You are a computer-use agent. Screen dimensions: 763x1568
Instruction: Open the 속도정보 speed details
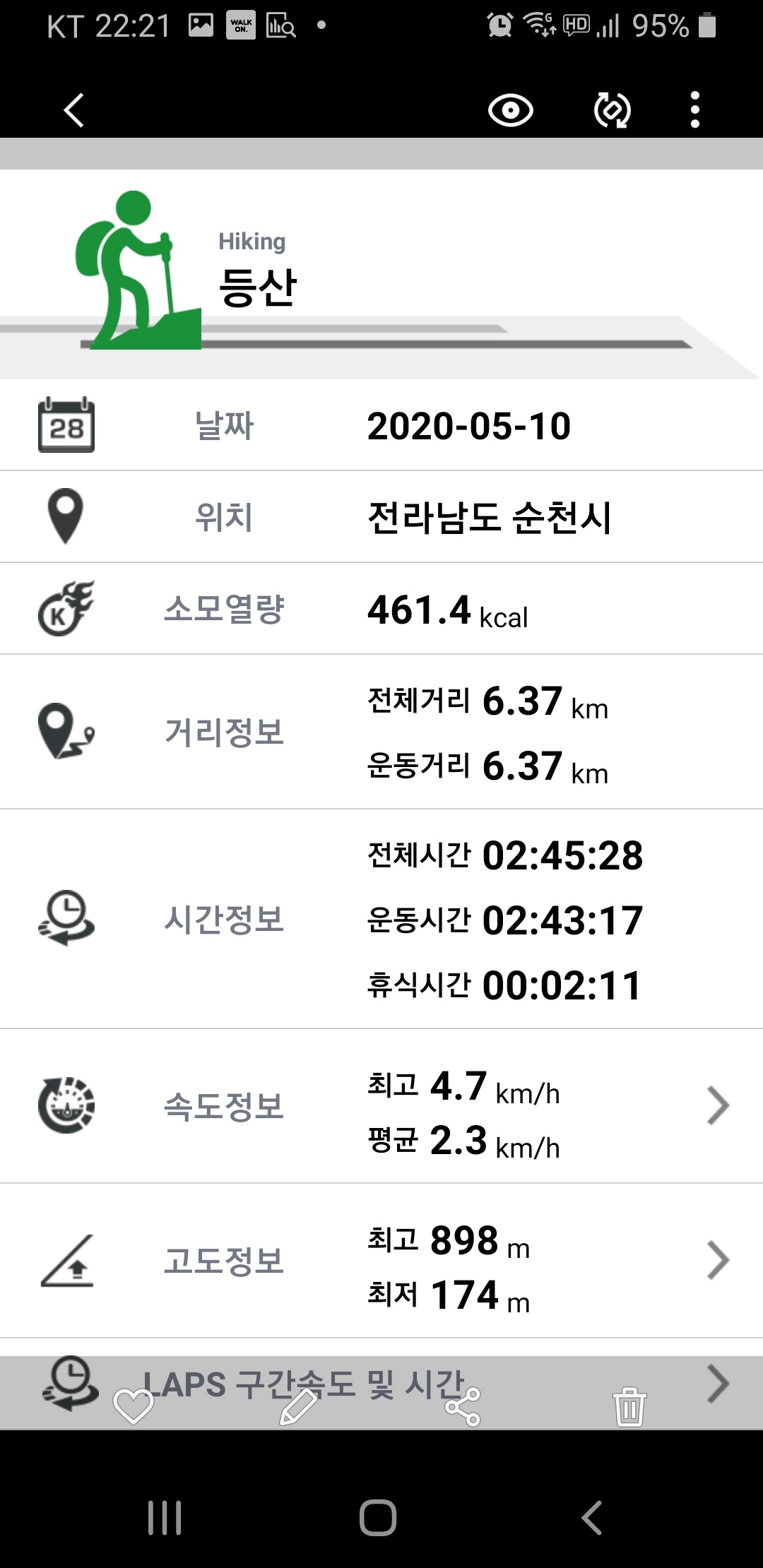[381, 1106]
